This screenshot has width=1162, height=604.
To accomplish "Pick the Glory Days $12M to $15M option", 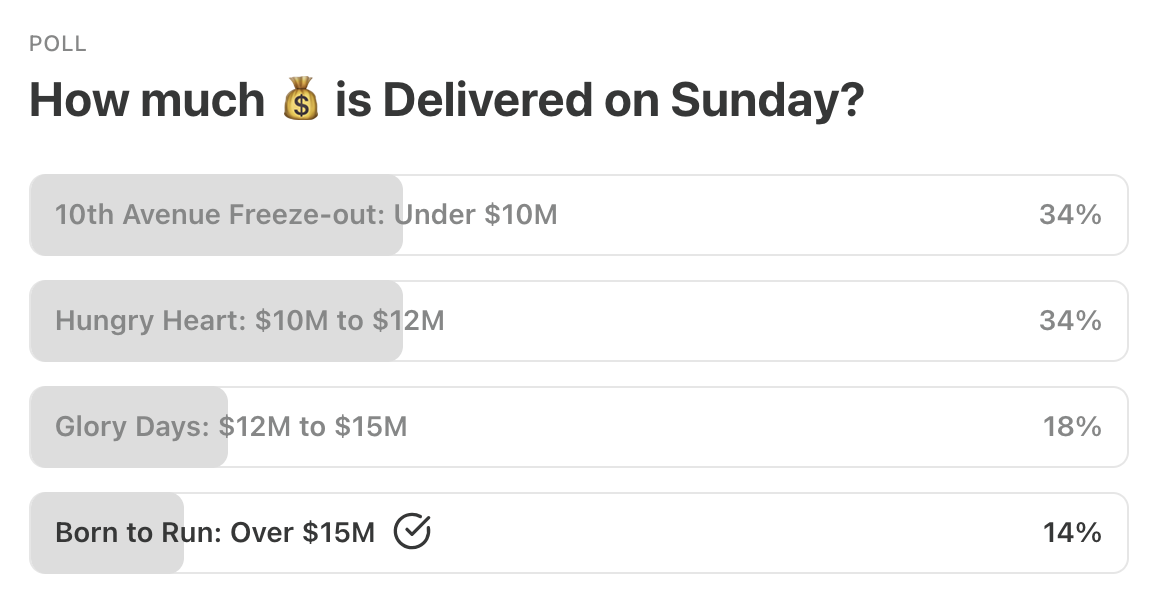I will pyautogui.click(x=578, y=427).
